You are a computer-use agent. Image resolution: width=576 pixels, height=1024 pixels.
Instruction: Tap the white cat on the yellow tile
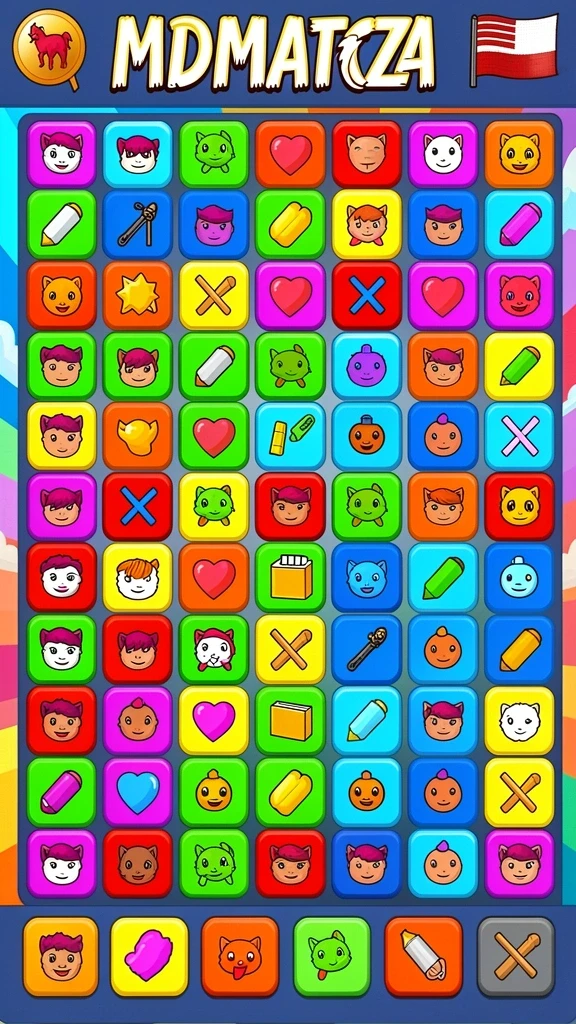519,720
